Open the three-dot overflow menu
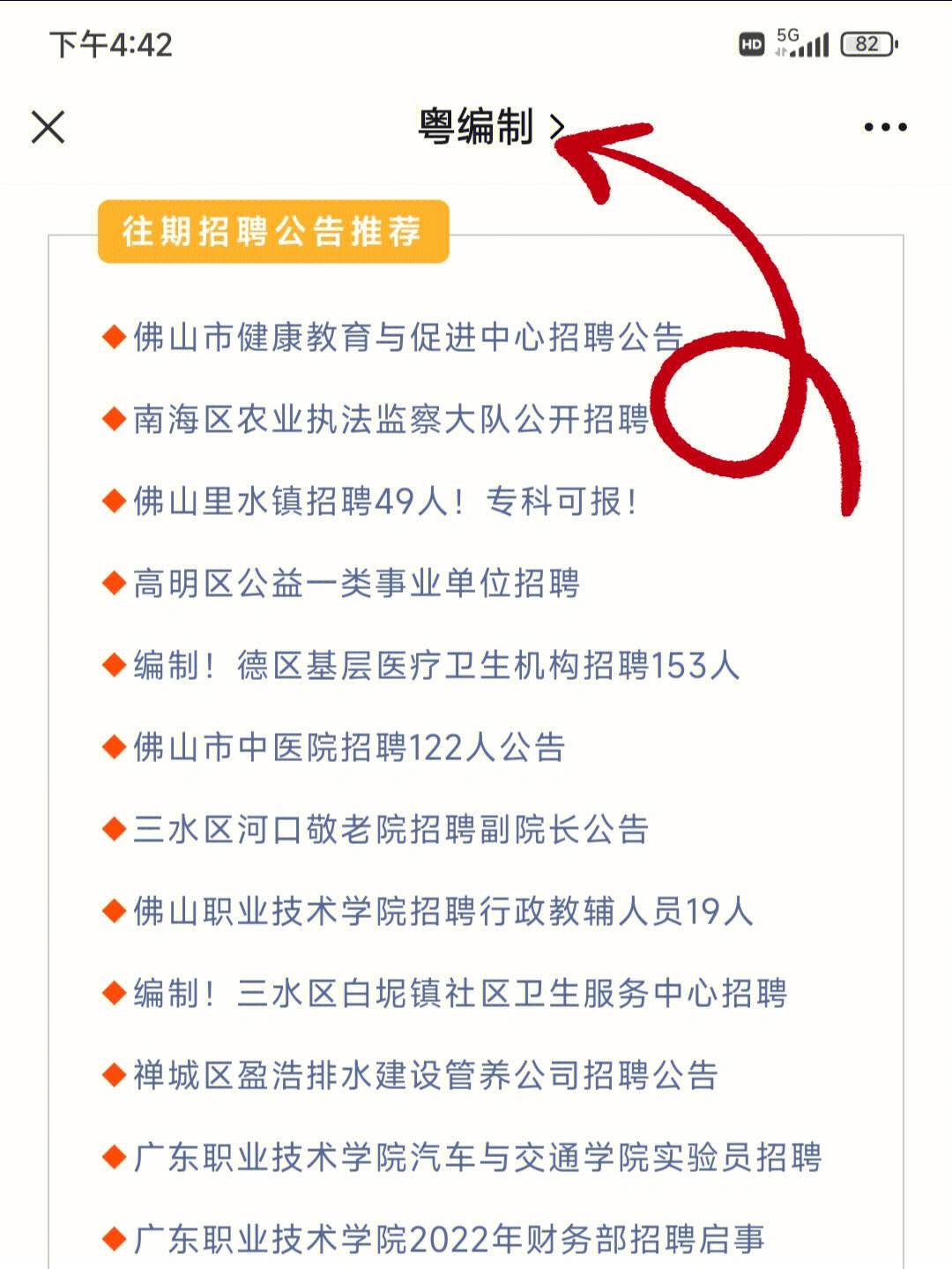Screen dimensions: 952x1269 click(885, 127)
